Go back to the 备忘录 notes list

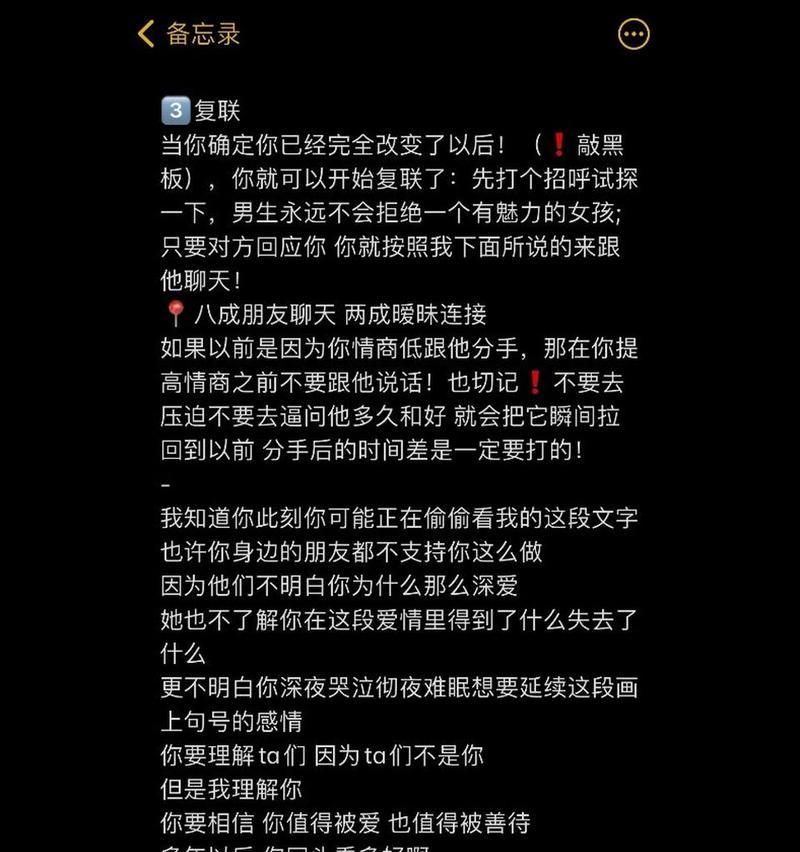pos(188,33)
